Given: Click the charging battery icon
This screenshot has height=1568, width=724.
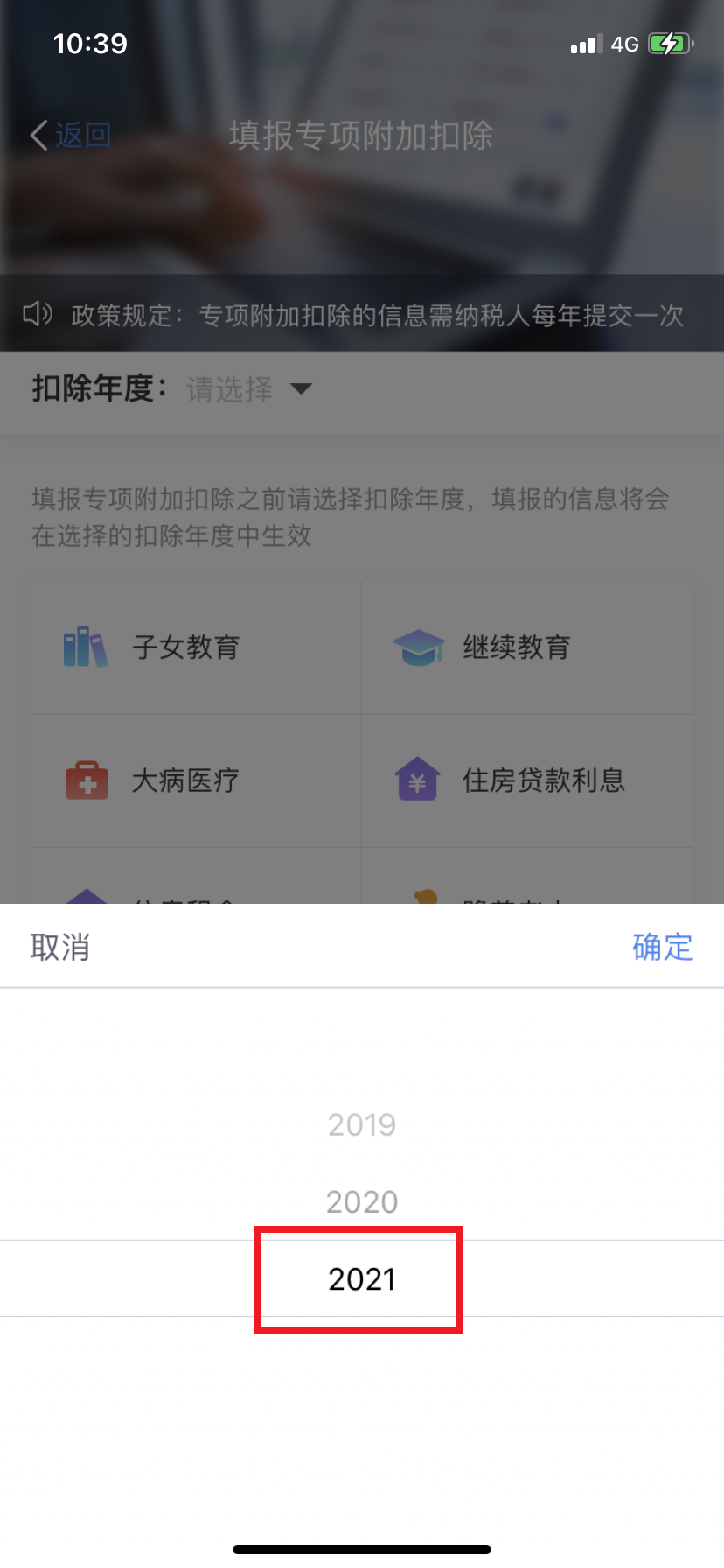Looking at the screenshot, I should coord(669,43).
